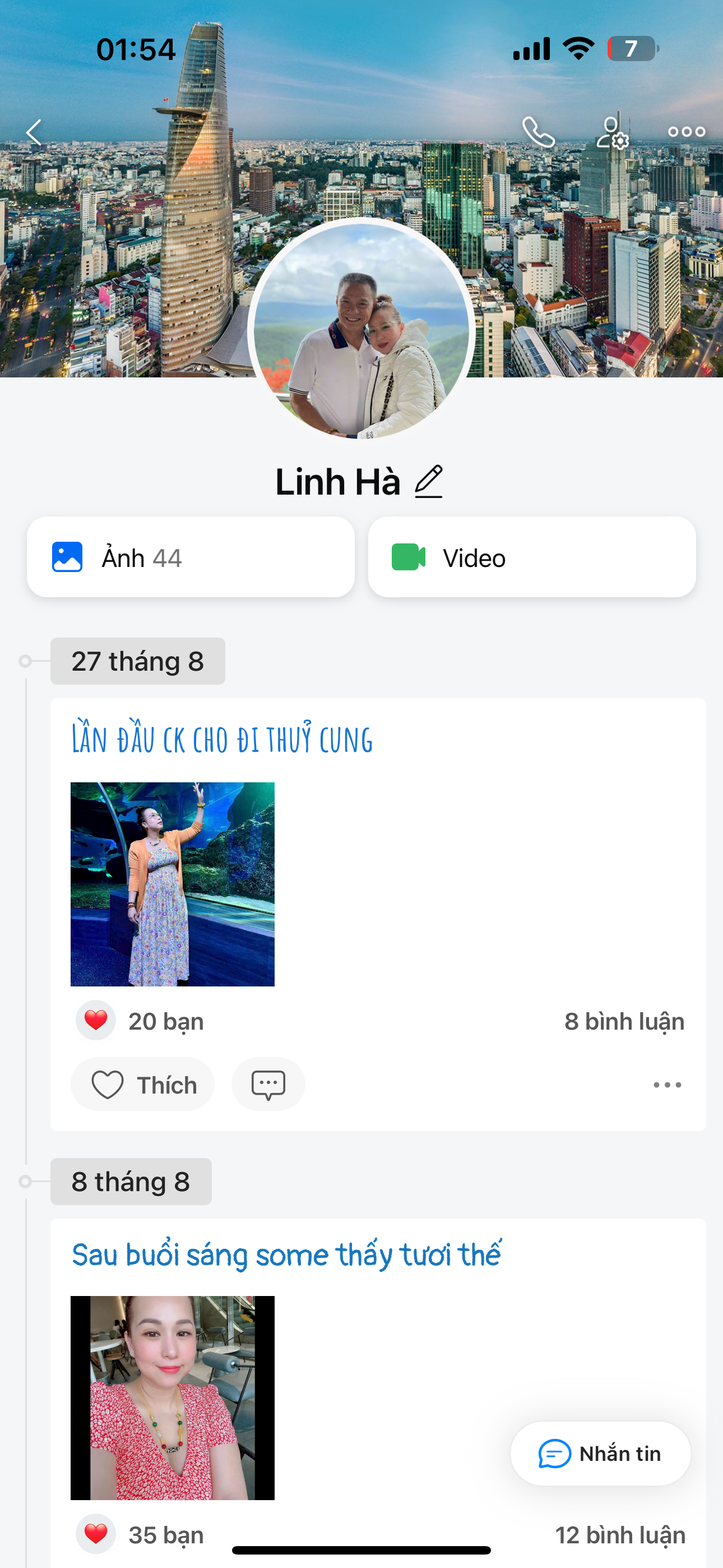Open more options for 27 tháng 8 post
Image resolution: width=723 pixels, height=1568 pixels.
tap(667, 1085)
